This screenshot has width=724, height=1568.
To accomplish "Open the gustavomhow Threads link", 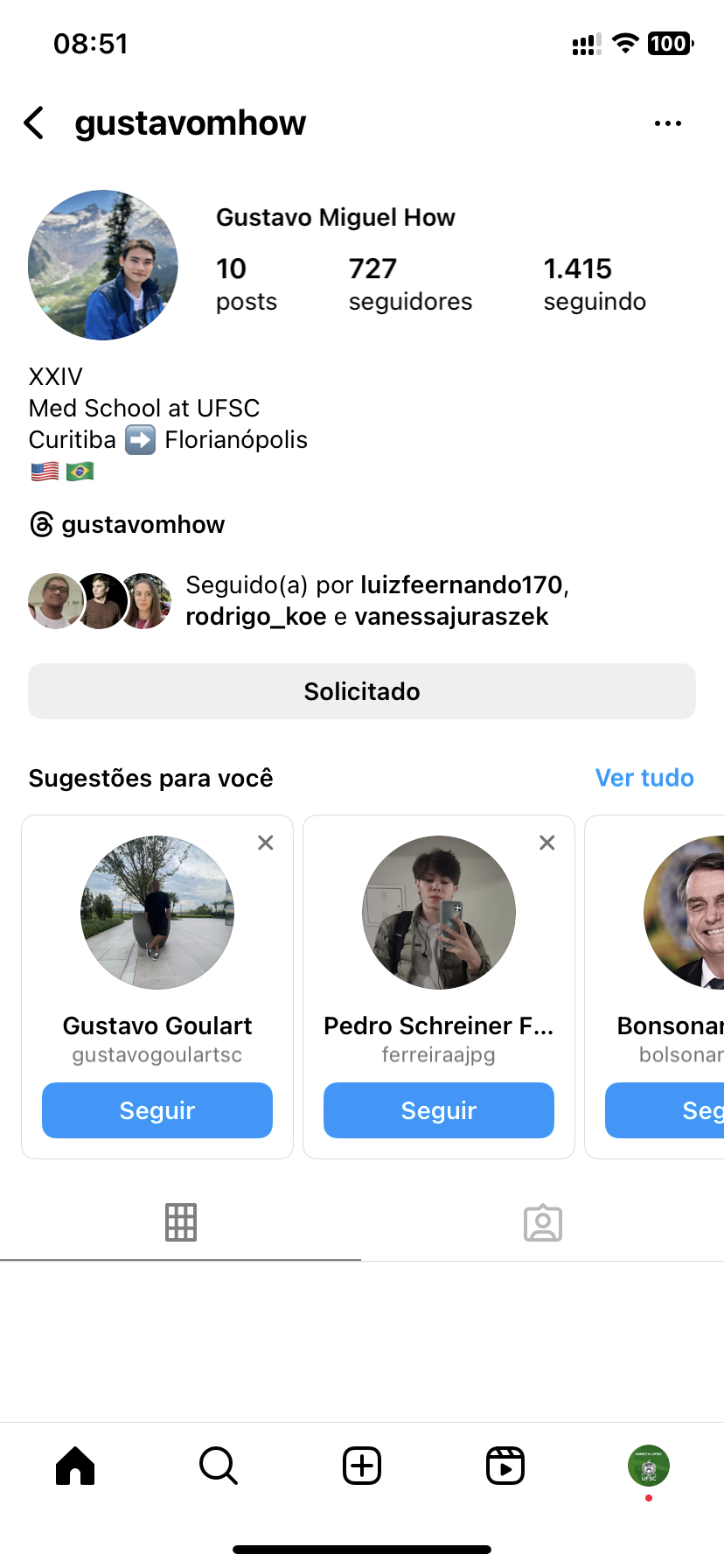I will tap(128, 524).
